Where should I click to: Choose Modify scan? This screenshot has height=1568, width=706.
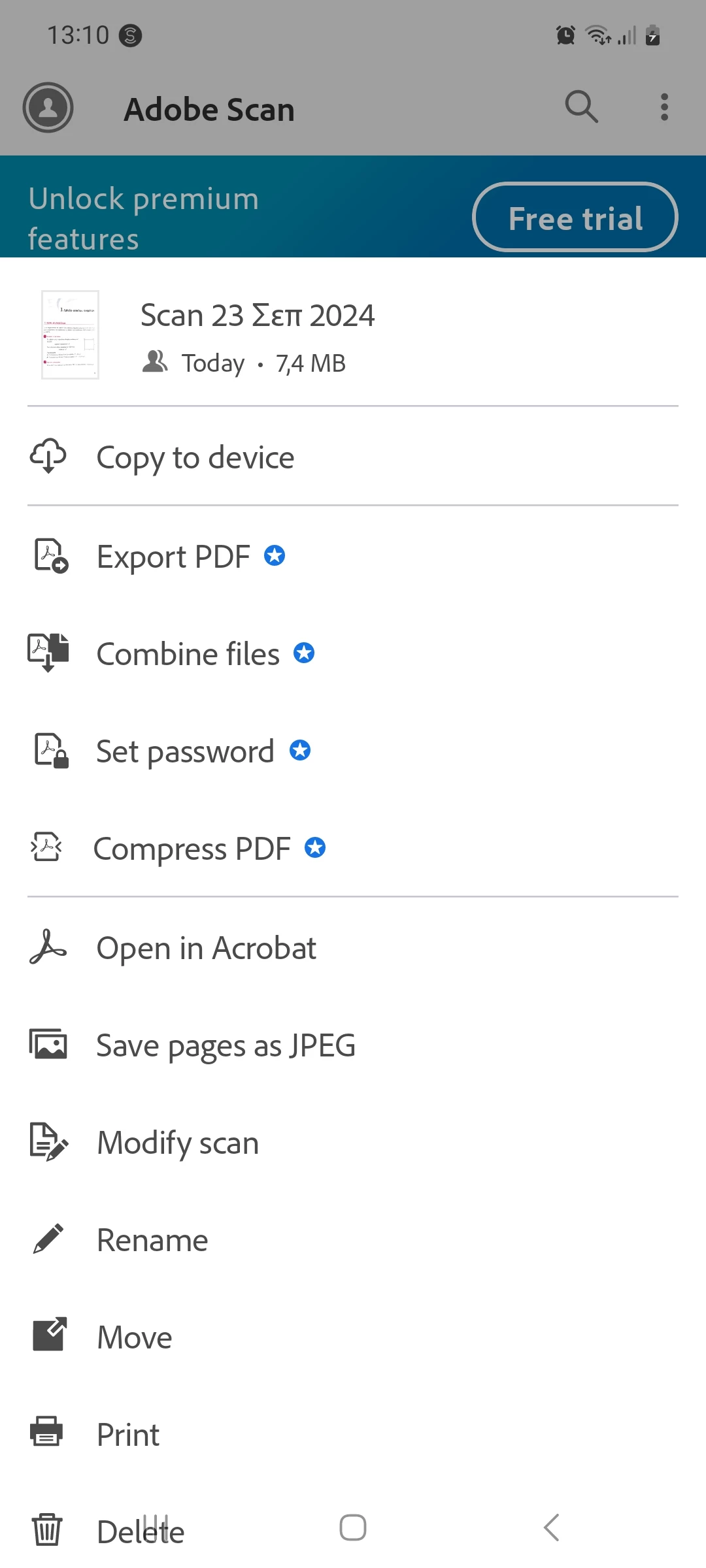click(x=177, y=1143)
